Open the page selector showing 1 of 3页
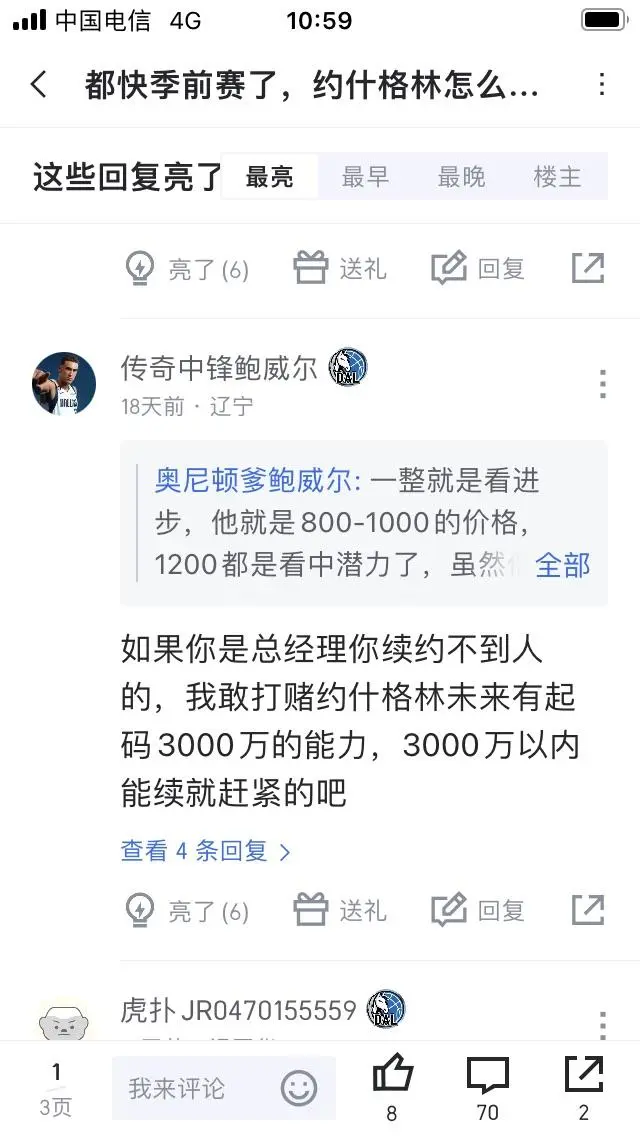The image size is (640, 1136). point(56,1088)
